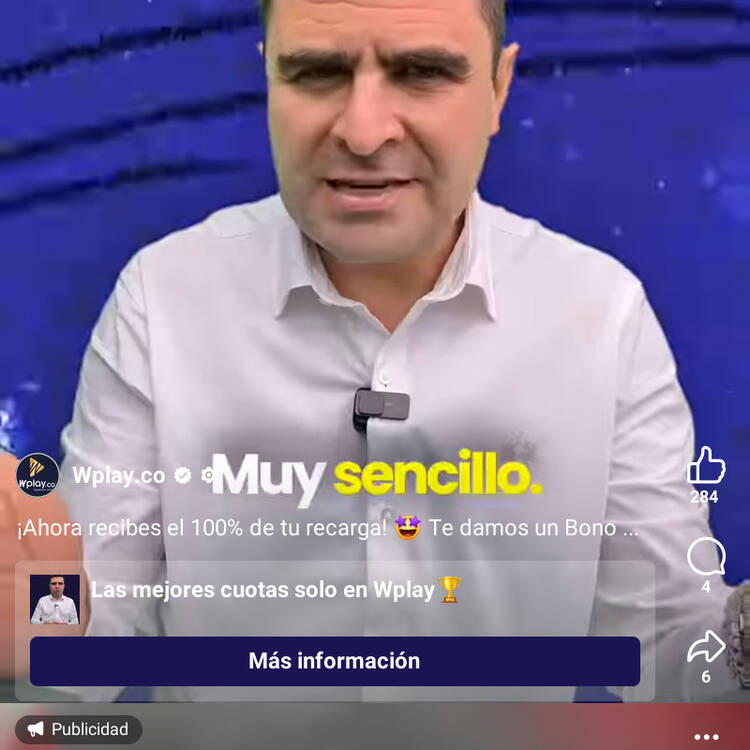
Task: Tap the Más información button
Action: click(x=334, y=661)
